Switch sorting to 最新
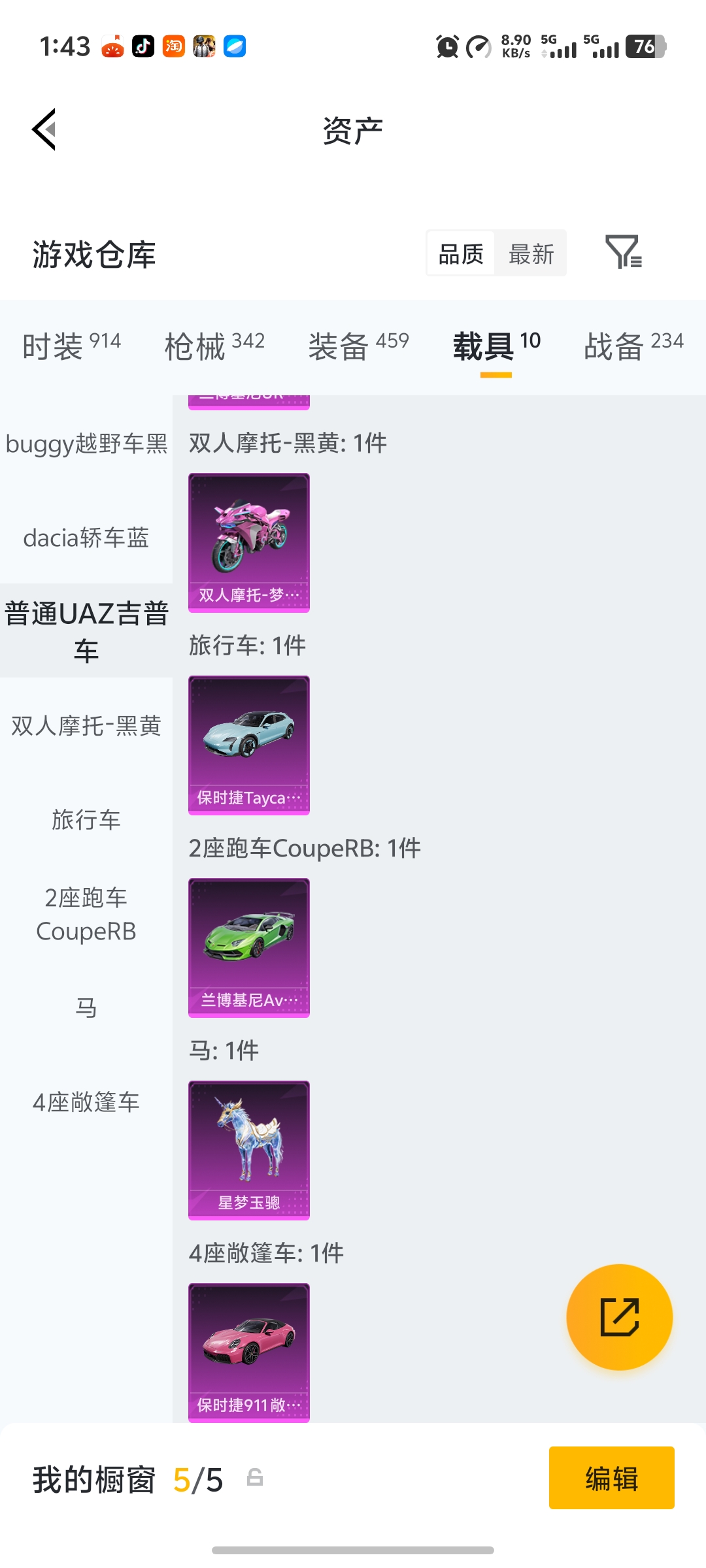Viewport: 706px width, 1568px height. [x=531, y=253]
